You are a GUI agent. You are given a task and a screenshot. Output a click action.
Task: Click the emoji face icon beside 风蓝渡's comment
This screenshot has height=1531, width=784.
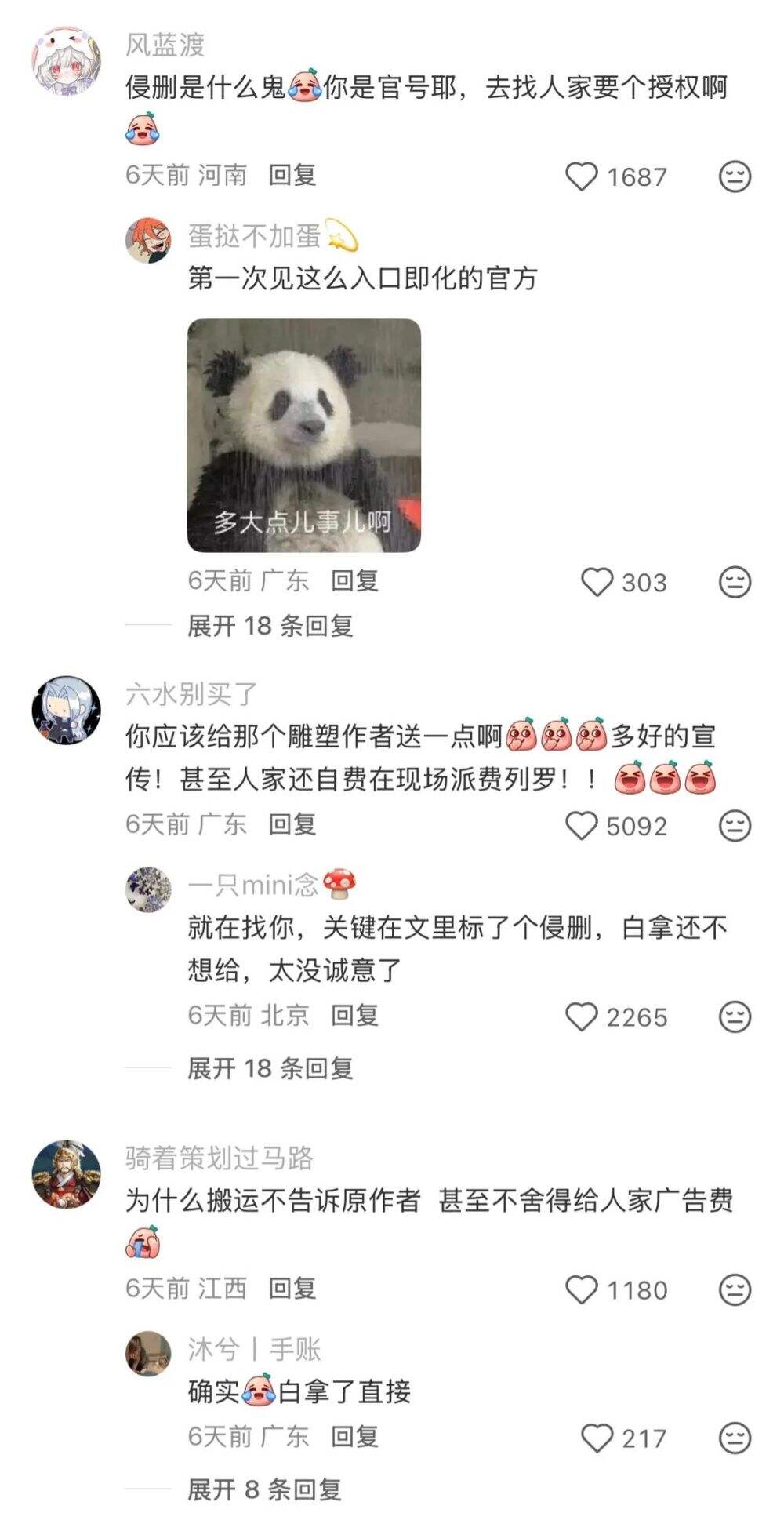coord(733,176)
